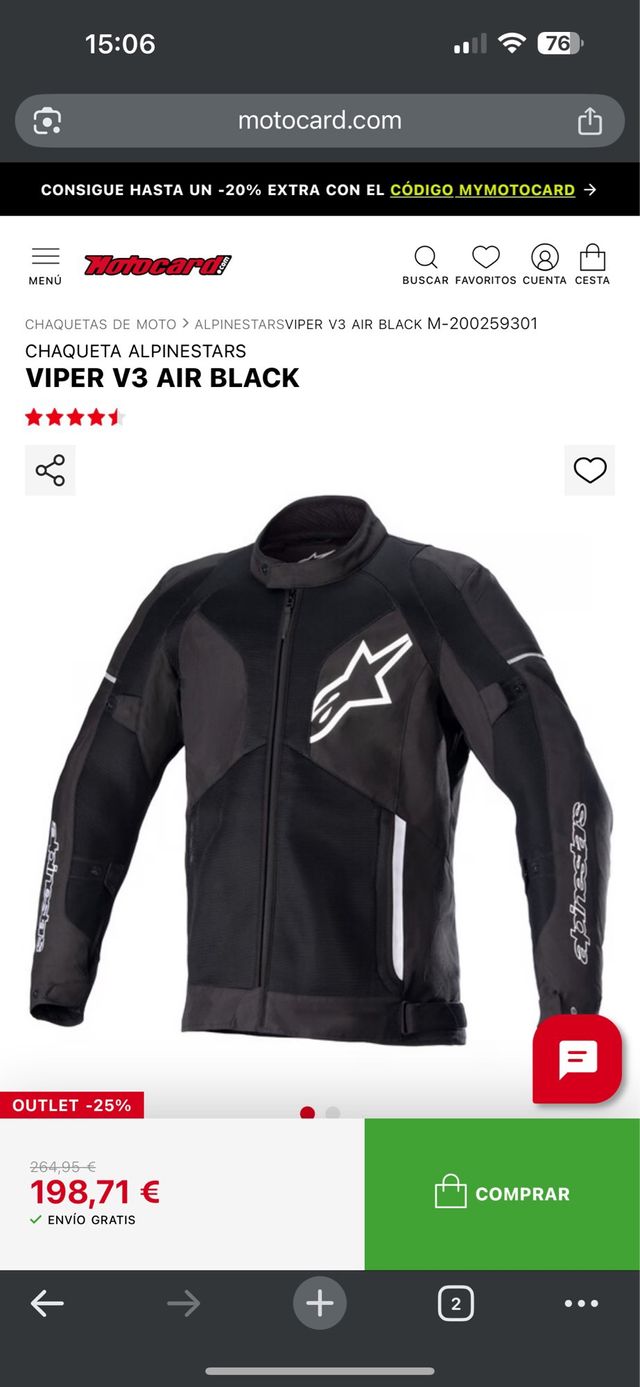Open the Menú hamburger button
This screenshot has width=640, height=1387.
(45, 265)
